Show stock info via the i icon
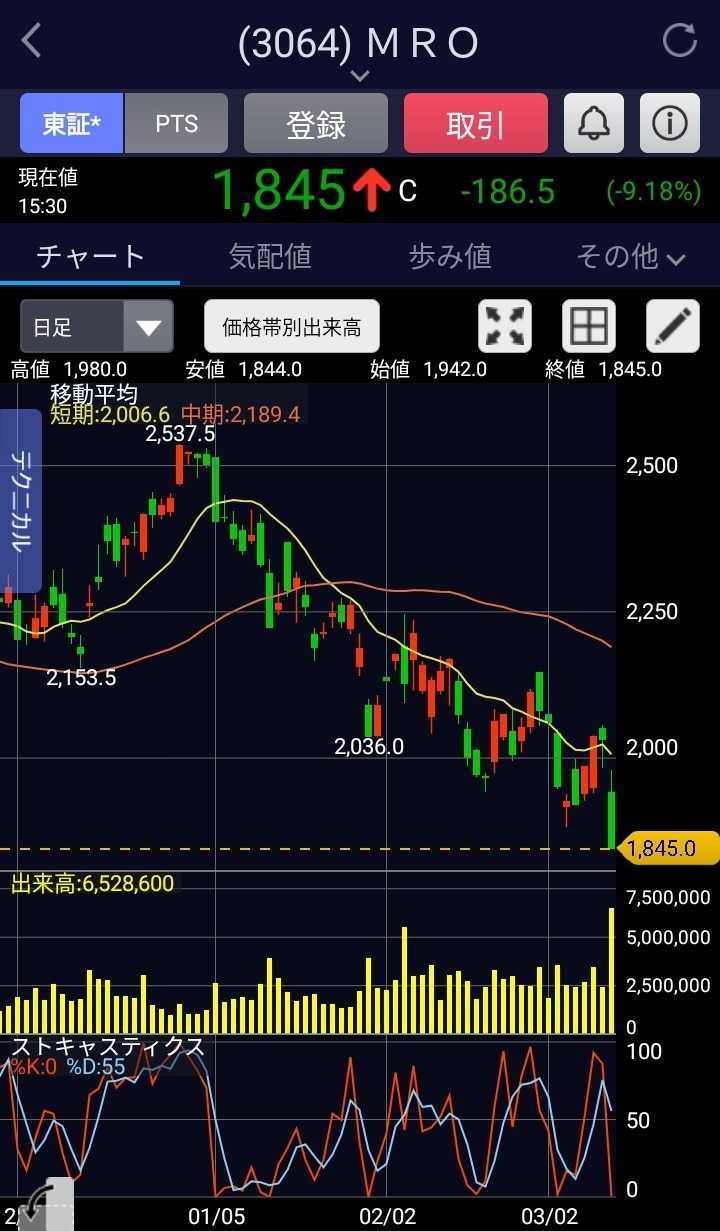 [x=670, y=124]
